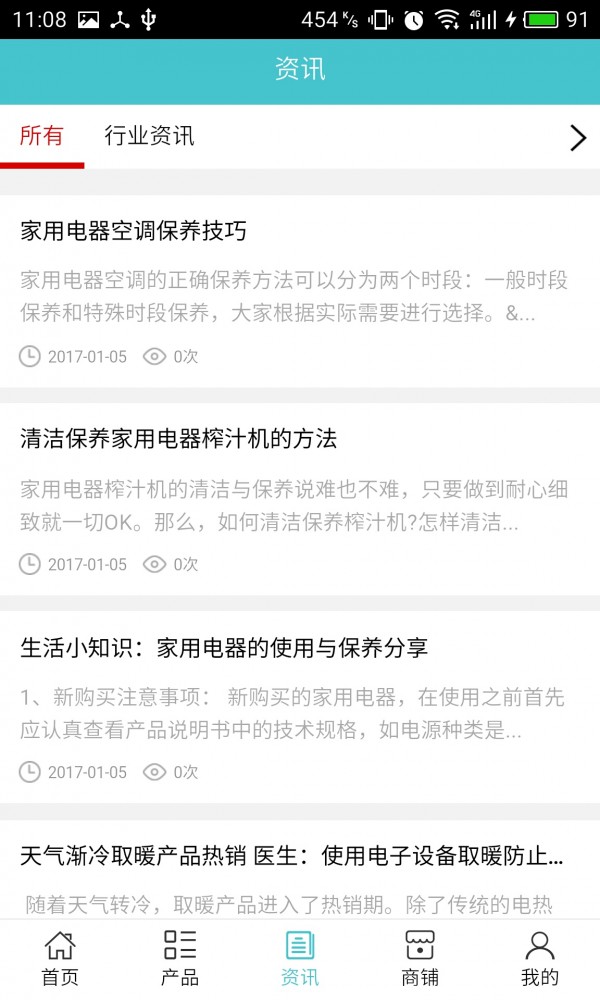Screen dimensions: 600x1000
Task: Switch to the 所有 tab
Action: pyautogui.click(x=41, y=137)
